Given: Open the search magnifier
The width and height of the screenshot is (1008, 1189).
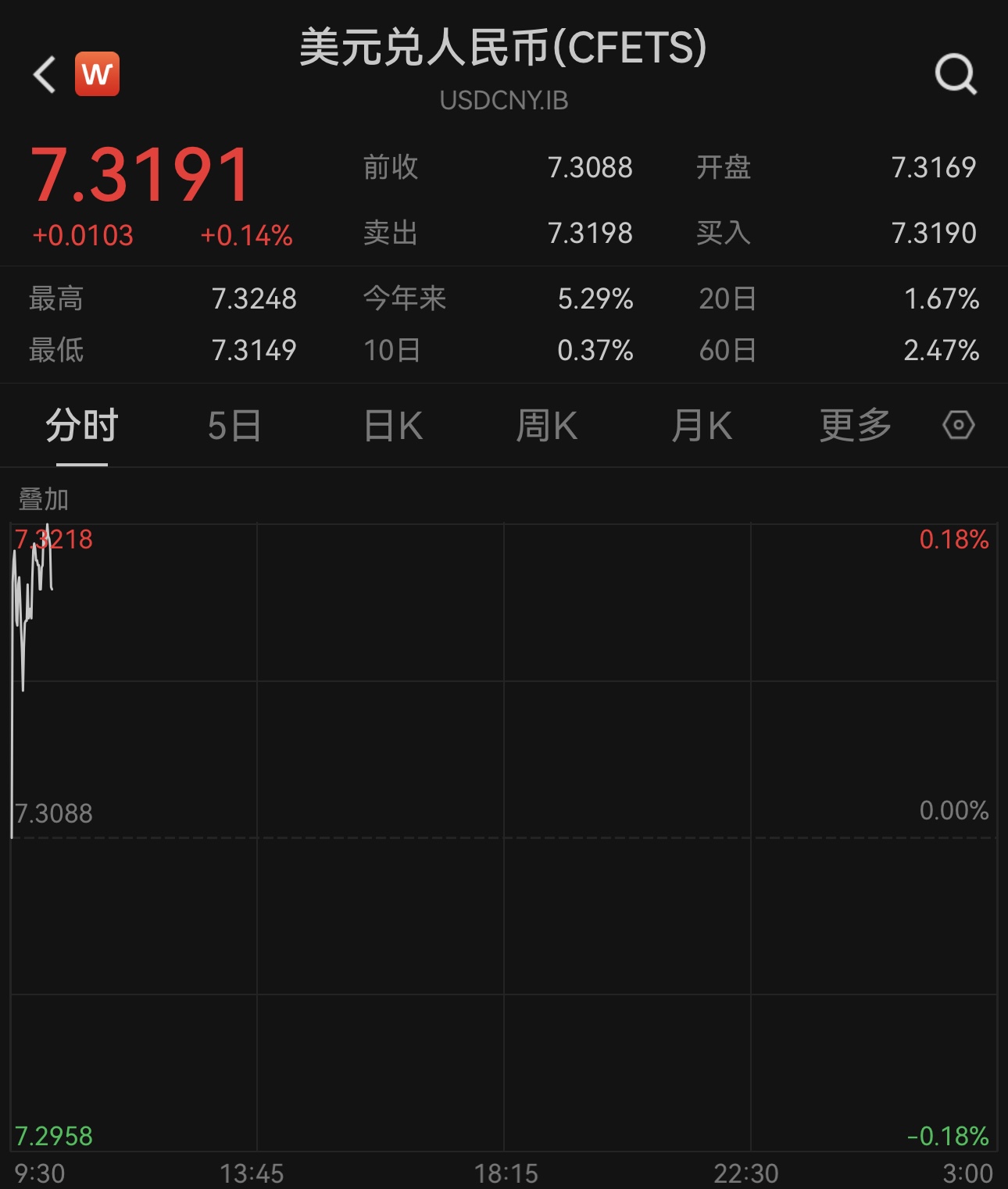Looking at the screenshot, I should point(955,74).
